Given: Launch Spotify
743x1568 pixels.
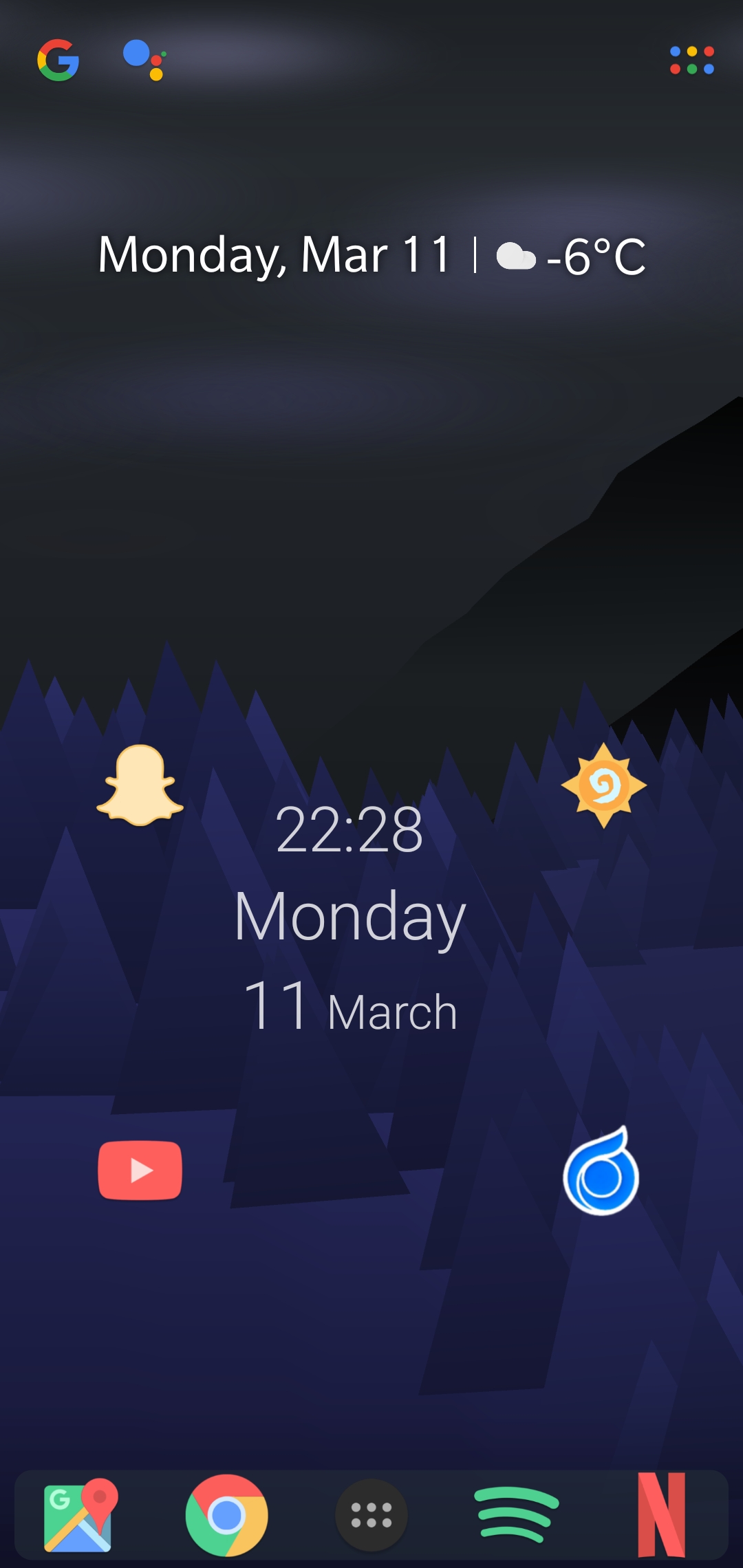Looking at the screenshot, I should click(x=517, y=1515).
